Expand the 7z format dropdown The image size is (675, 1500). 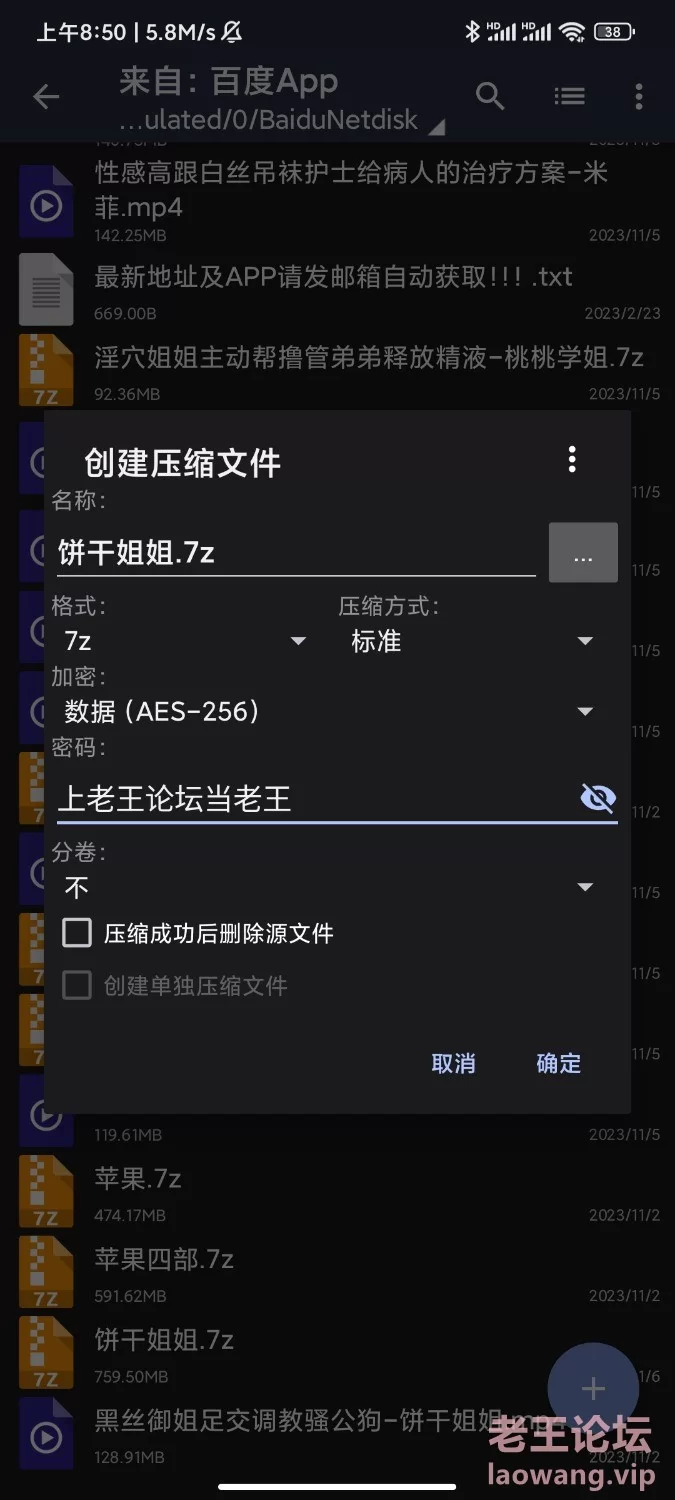pyautogui.click(x=185, y=641)
